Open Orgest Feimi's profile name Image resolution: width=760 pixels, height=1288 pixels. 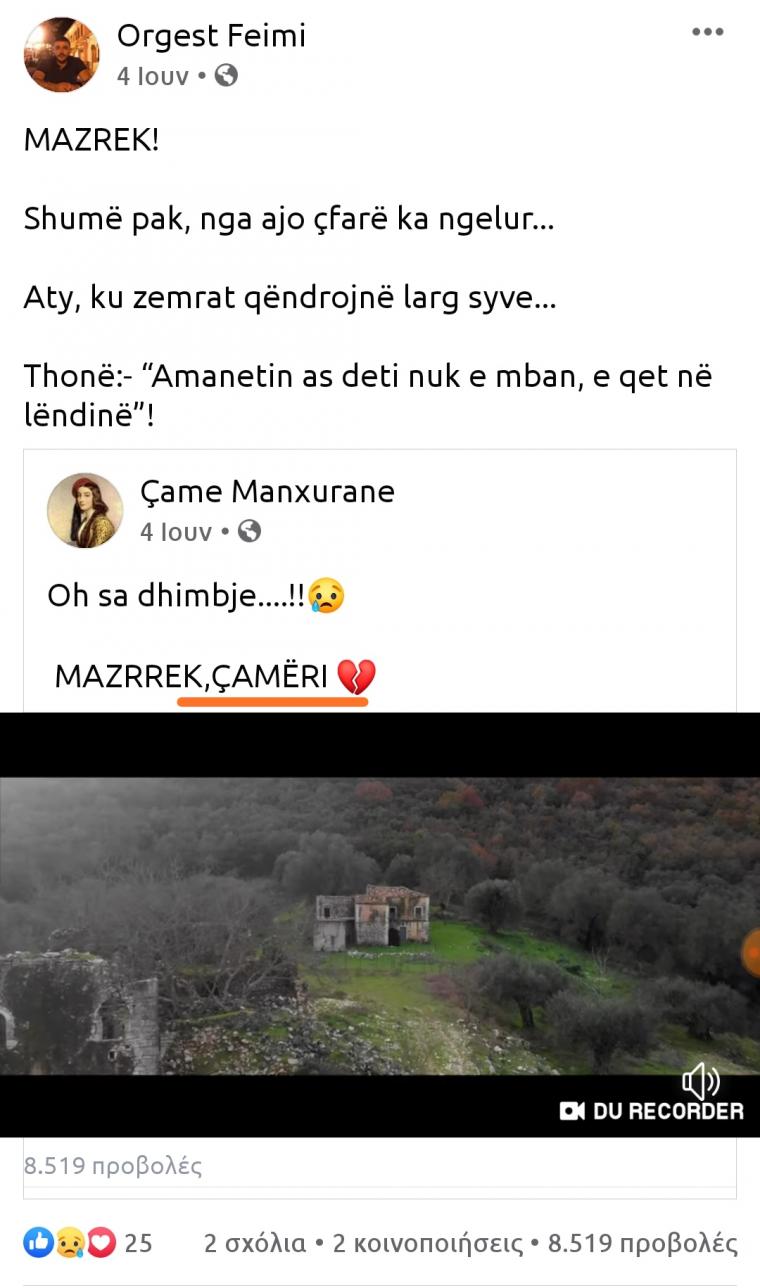[211, 36]
